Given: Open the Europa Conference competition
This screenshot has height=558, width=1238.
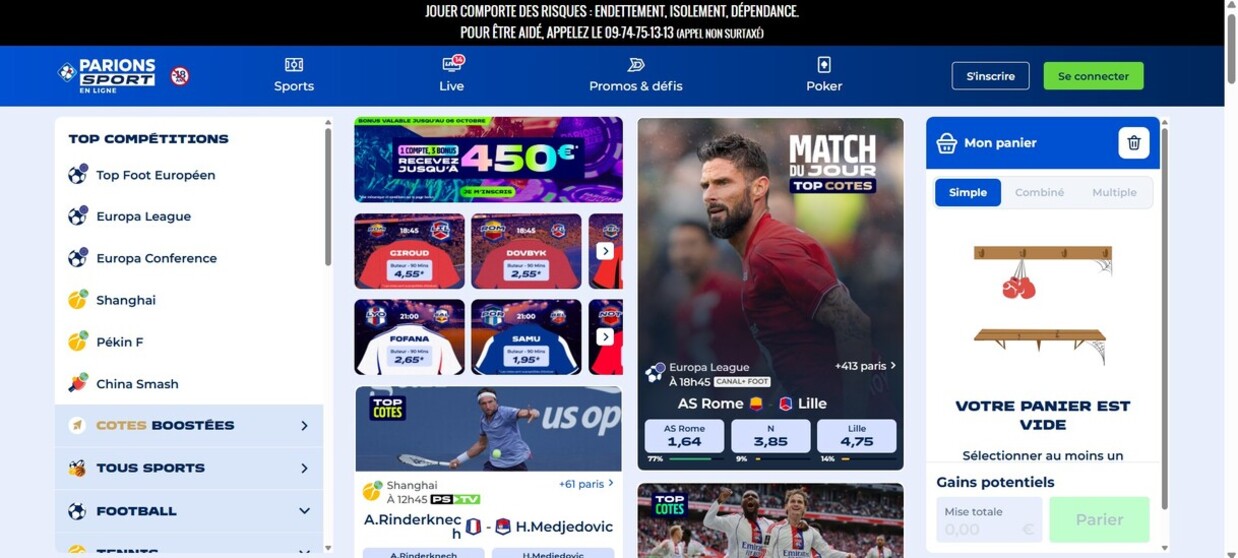Looking at the screenshot, I should click(156, 258).
